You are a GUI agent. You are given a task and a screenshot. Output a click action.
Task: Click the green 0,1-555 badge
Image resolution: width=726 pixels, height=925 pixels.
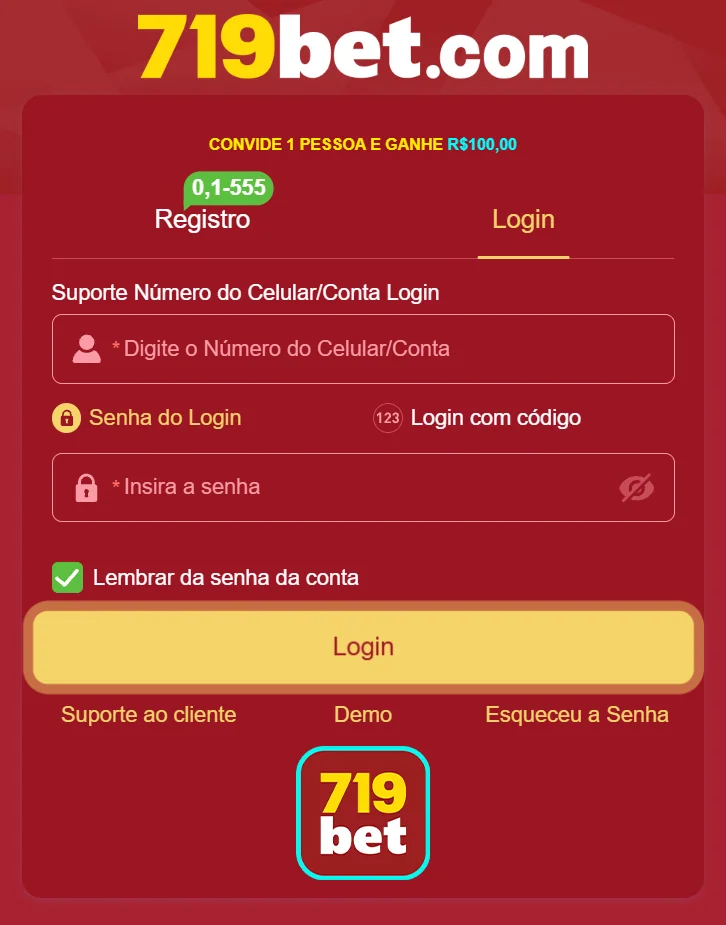228,186
